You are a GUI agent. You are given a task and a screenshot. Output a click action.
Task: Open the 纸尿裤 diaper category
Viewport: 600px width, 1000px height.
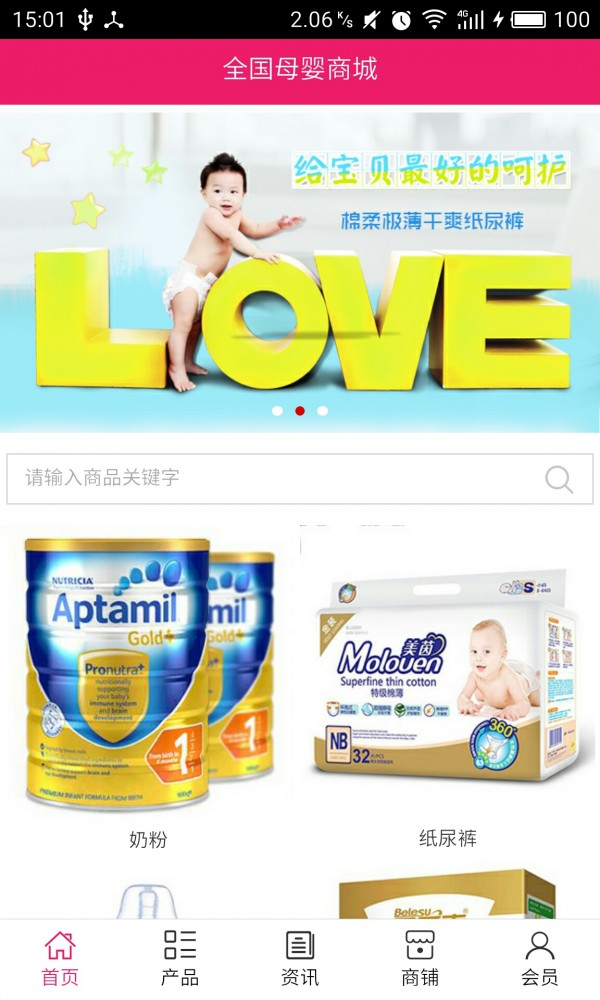[x=448, y=690]
